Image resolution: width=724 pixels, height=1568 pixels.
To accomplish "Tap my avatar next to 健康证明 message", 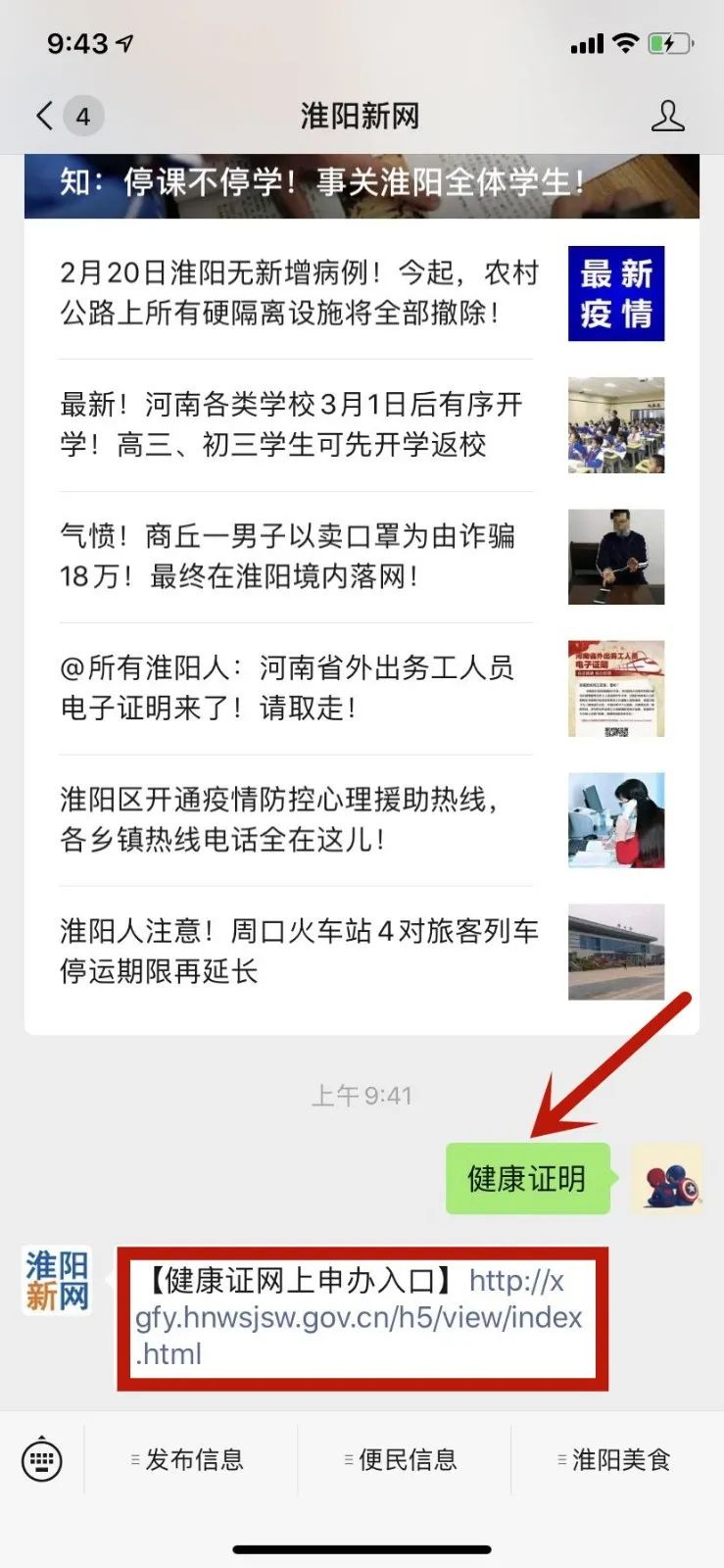I will [x=667, y=1178].
